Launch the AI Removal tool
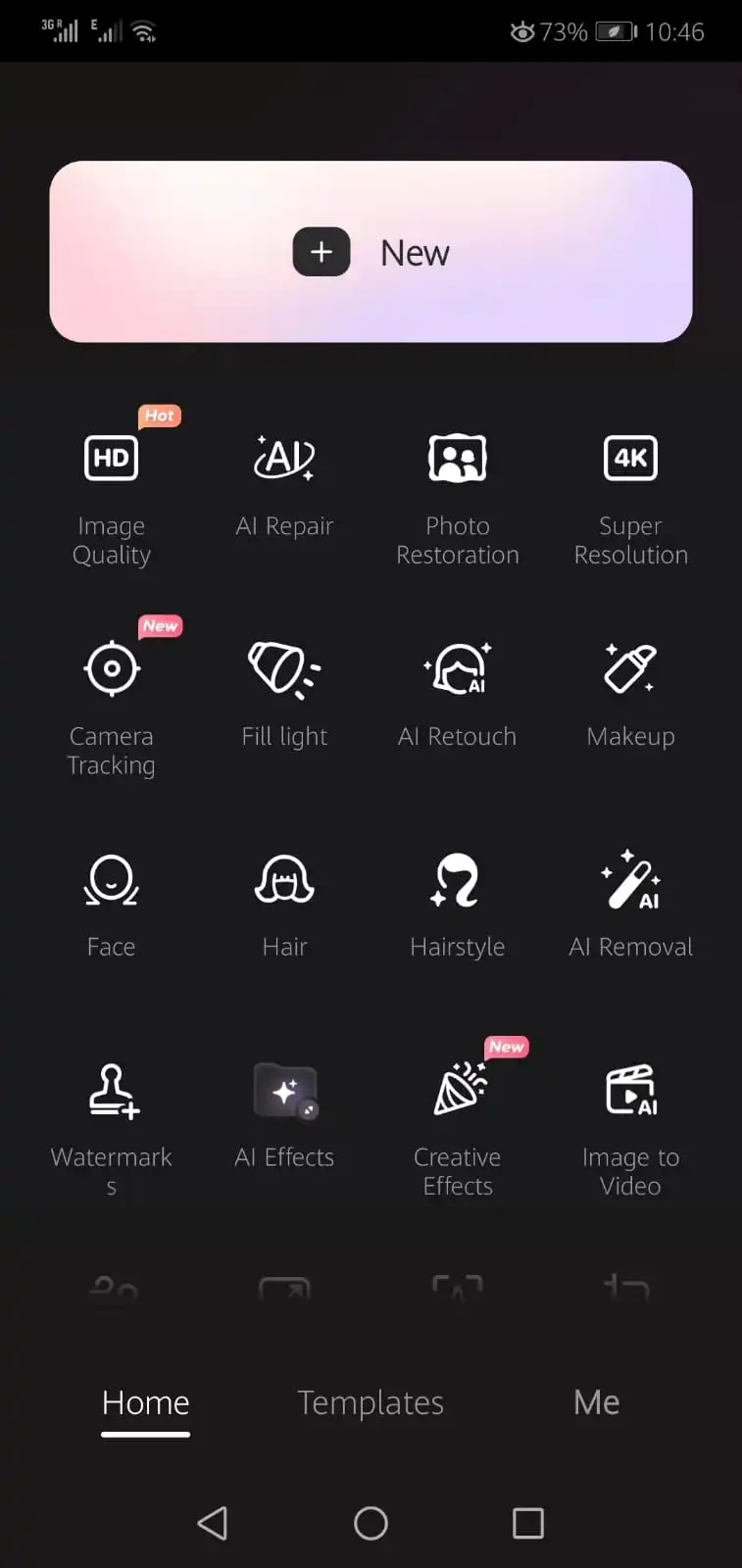The width and height of the screenshot is (742, 1568). 630,902
